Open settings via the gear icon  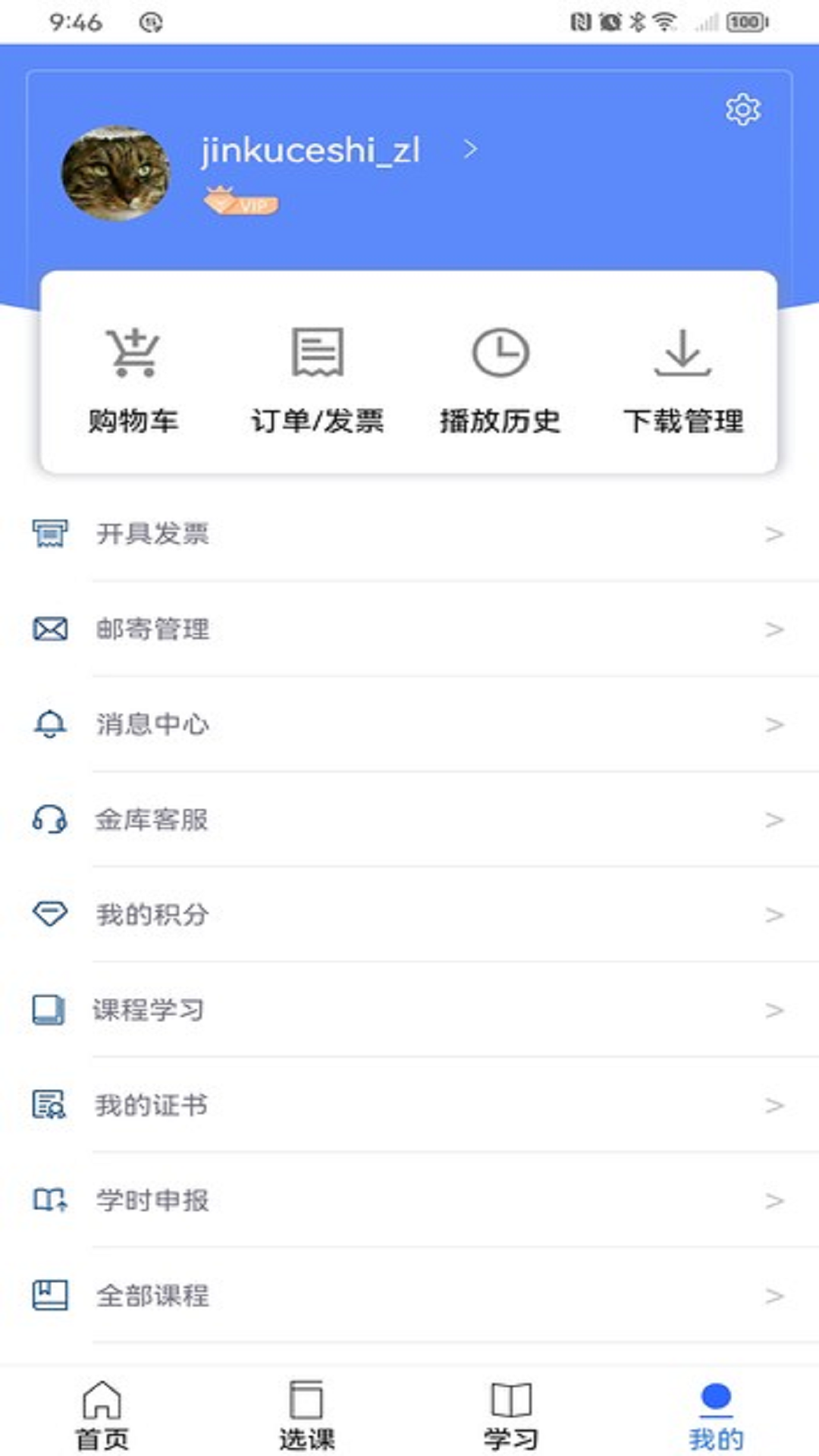(742, 109)
